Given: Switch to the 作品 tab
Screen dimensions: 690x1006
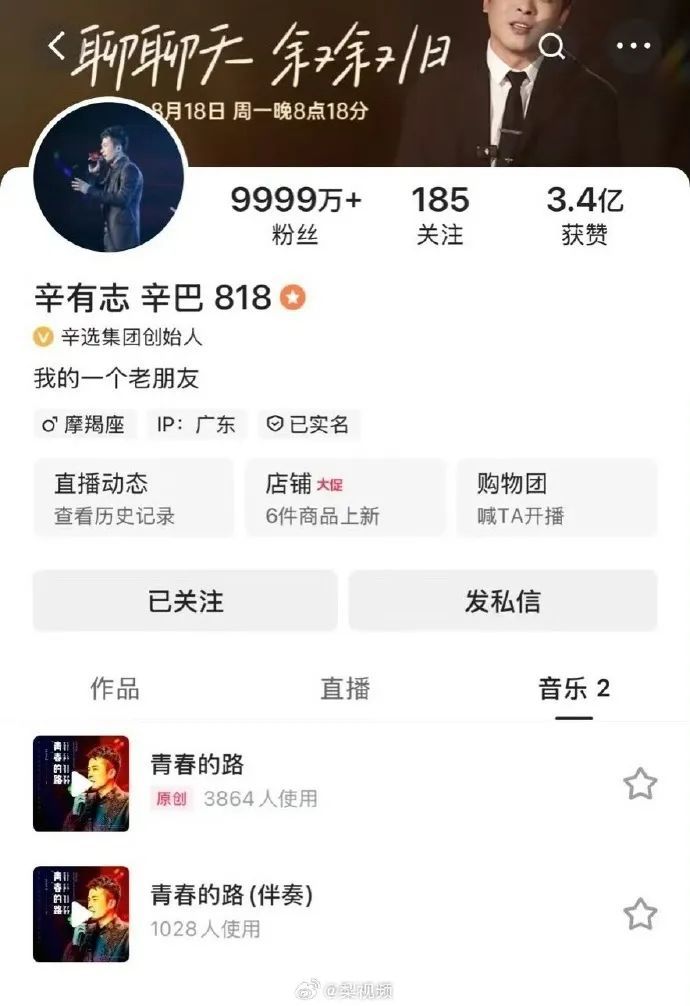Looking at the screenshot, I should pyautogui.click(x=115, y=688).
